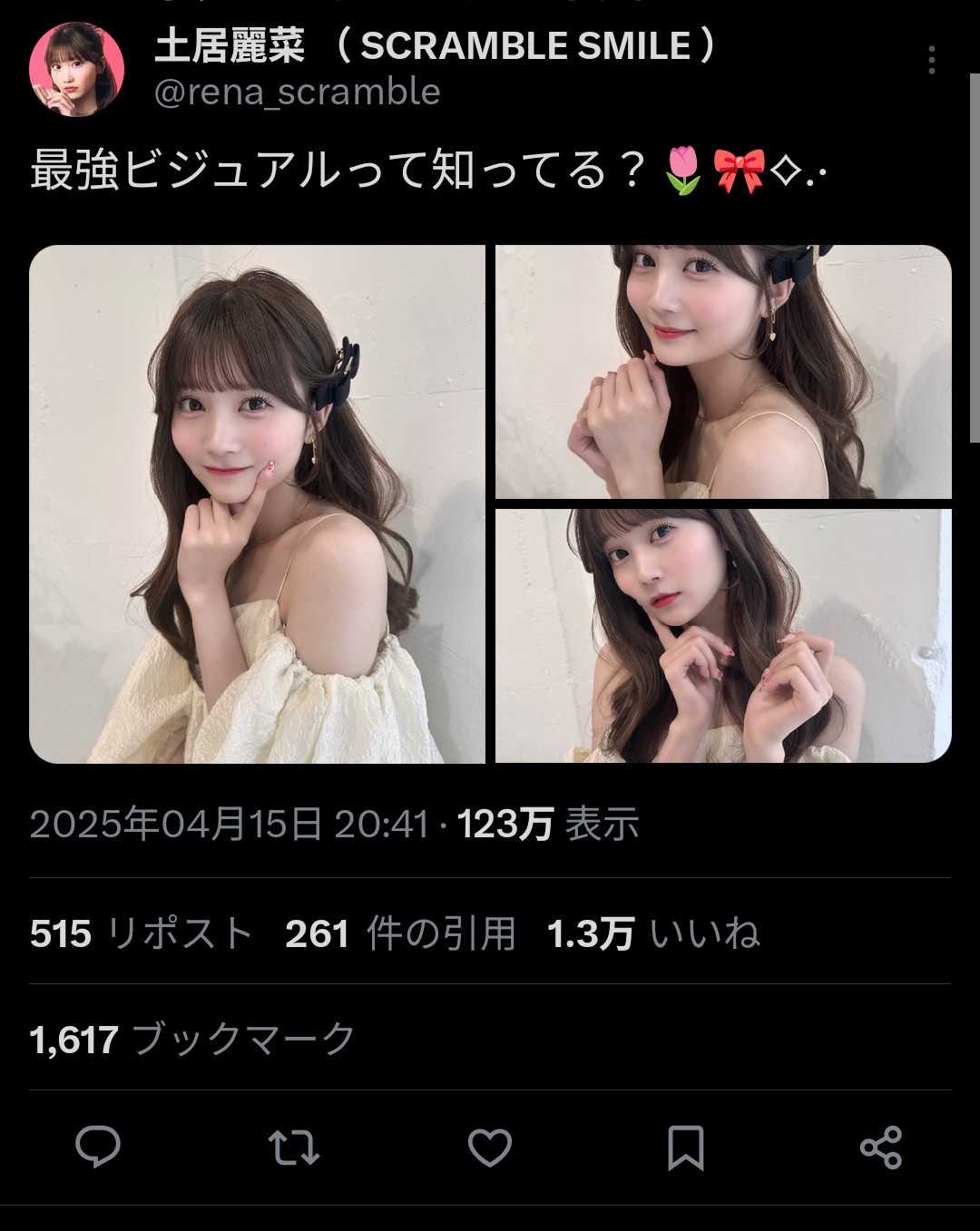The height and width of the screenshot is (1231, 980).
Task: Open the @rena_scramble profile name
Action: [297, 93]
